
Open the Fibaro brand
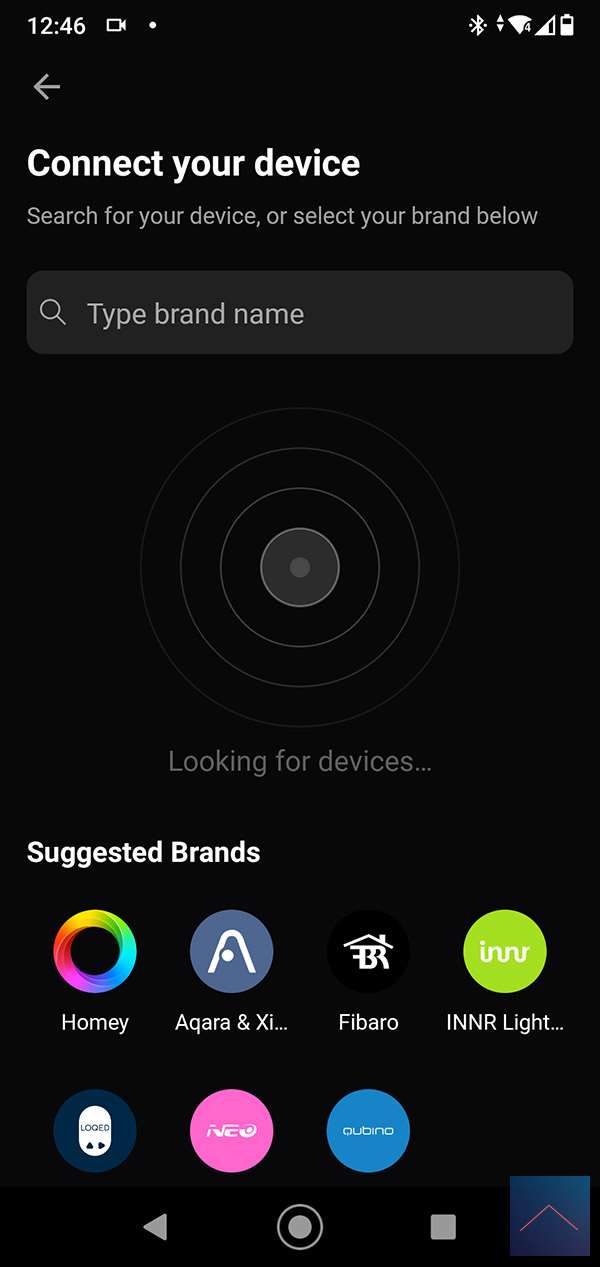coord(368,951)
